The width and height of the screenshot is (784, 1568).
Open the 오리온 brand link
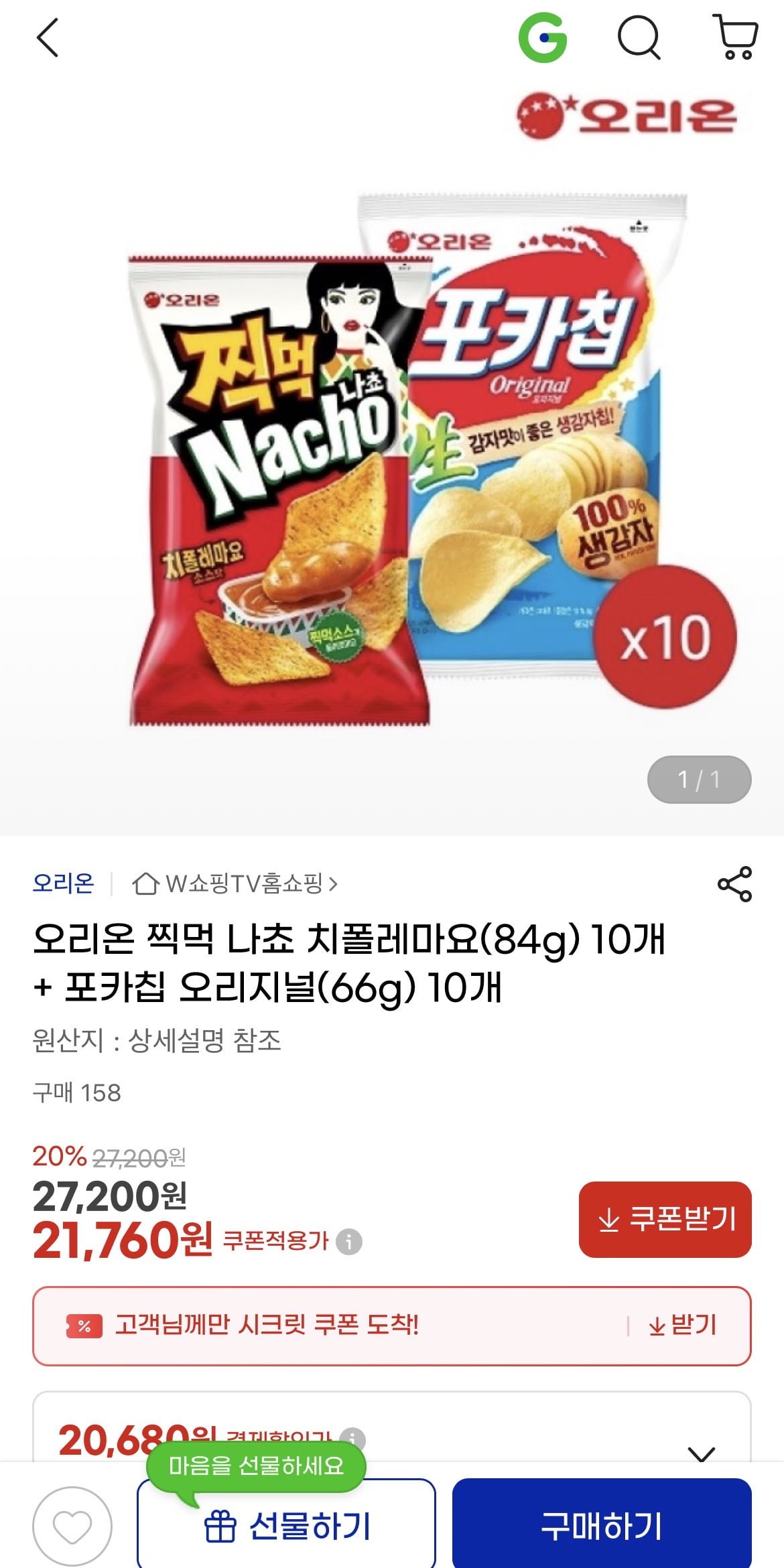64,883
